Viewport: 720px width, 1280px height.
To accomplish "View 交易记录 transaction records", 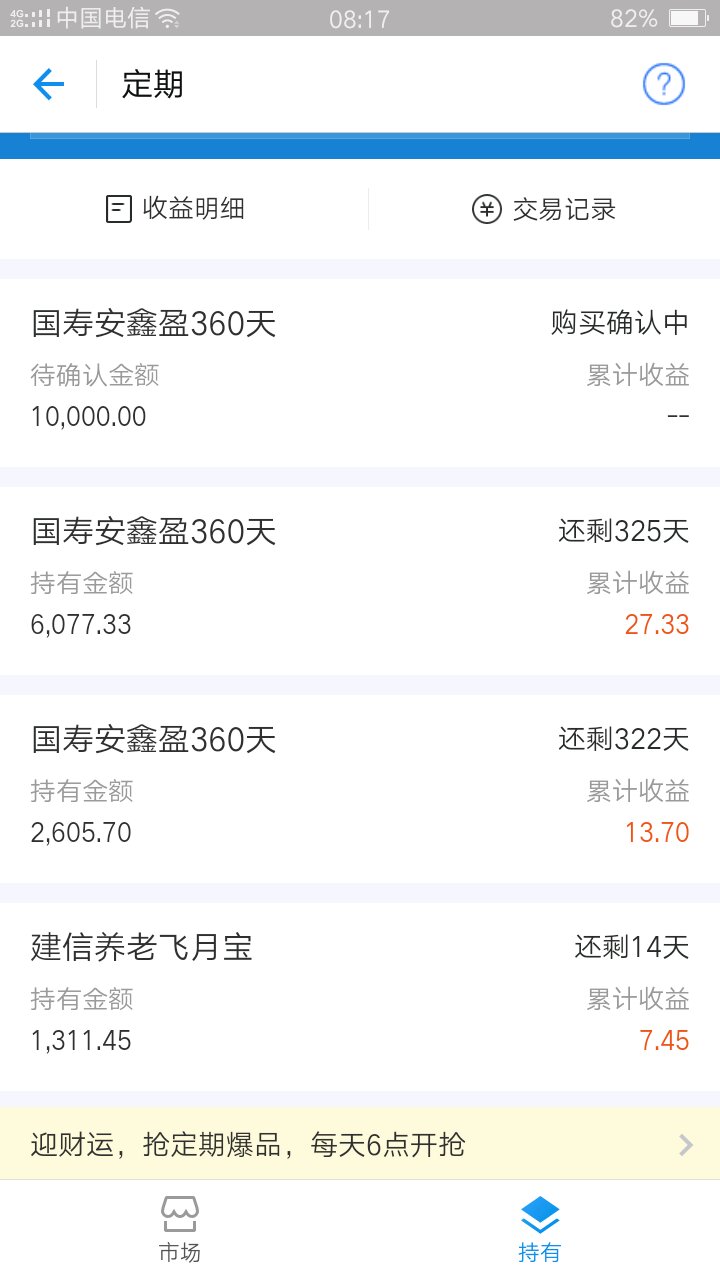I will click(544, 209).
